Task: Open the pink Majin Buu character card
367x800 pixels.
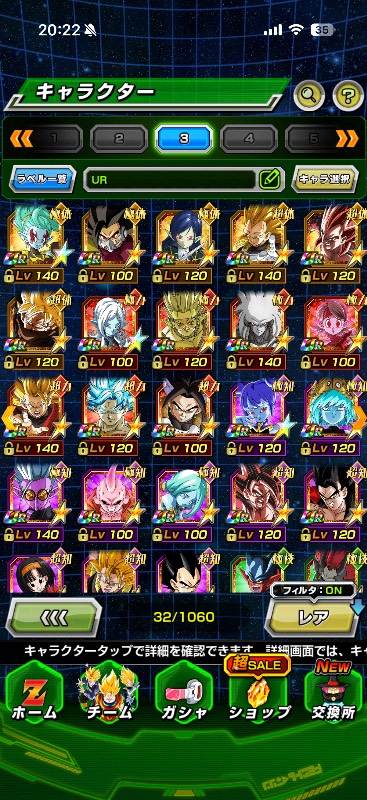Action: (109, 503)
